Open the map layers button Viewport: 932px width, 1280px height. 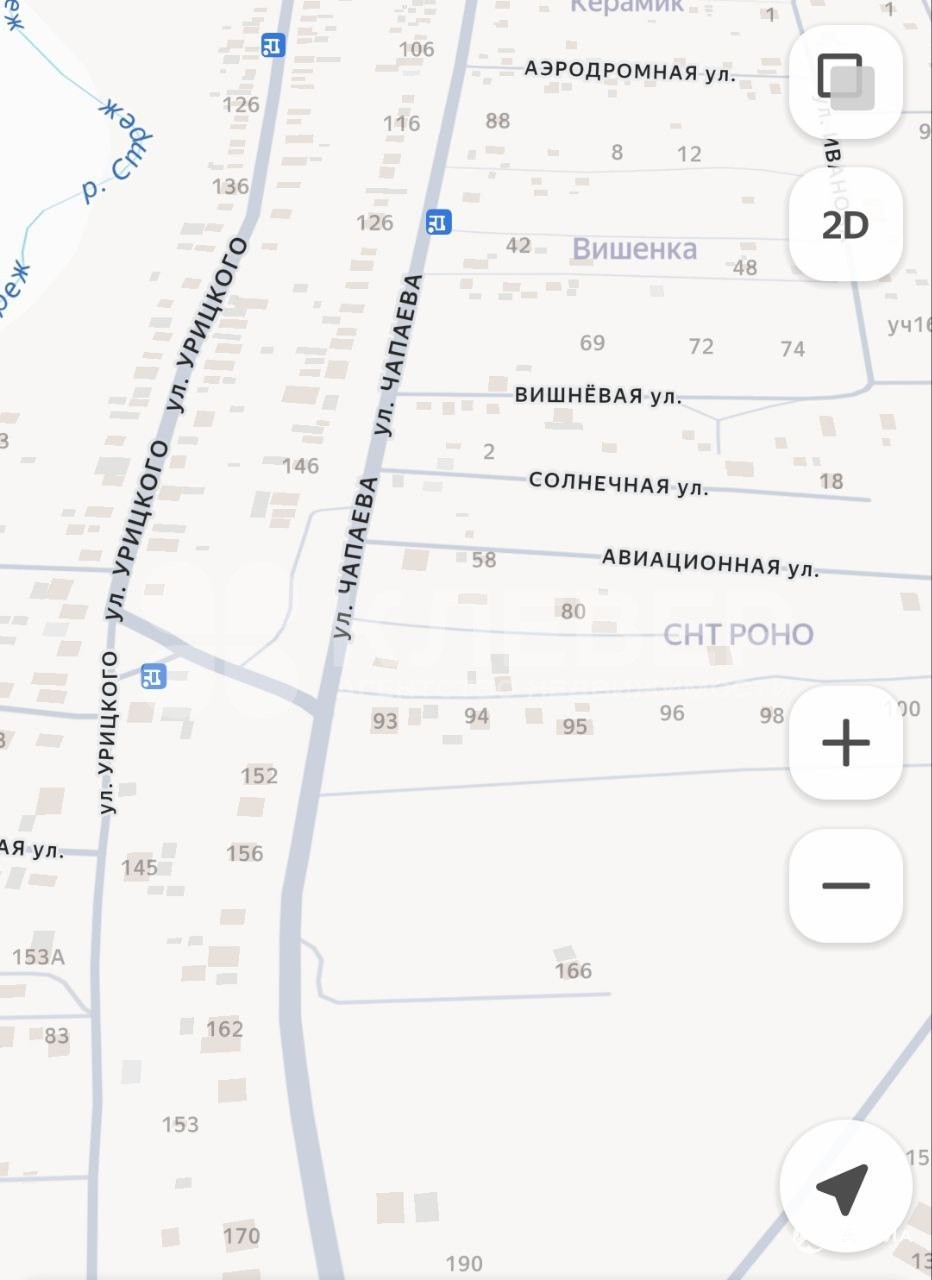click(x=845, y=82)
